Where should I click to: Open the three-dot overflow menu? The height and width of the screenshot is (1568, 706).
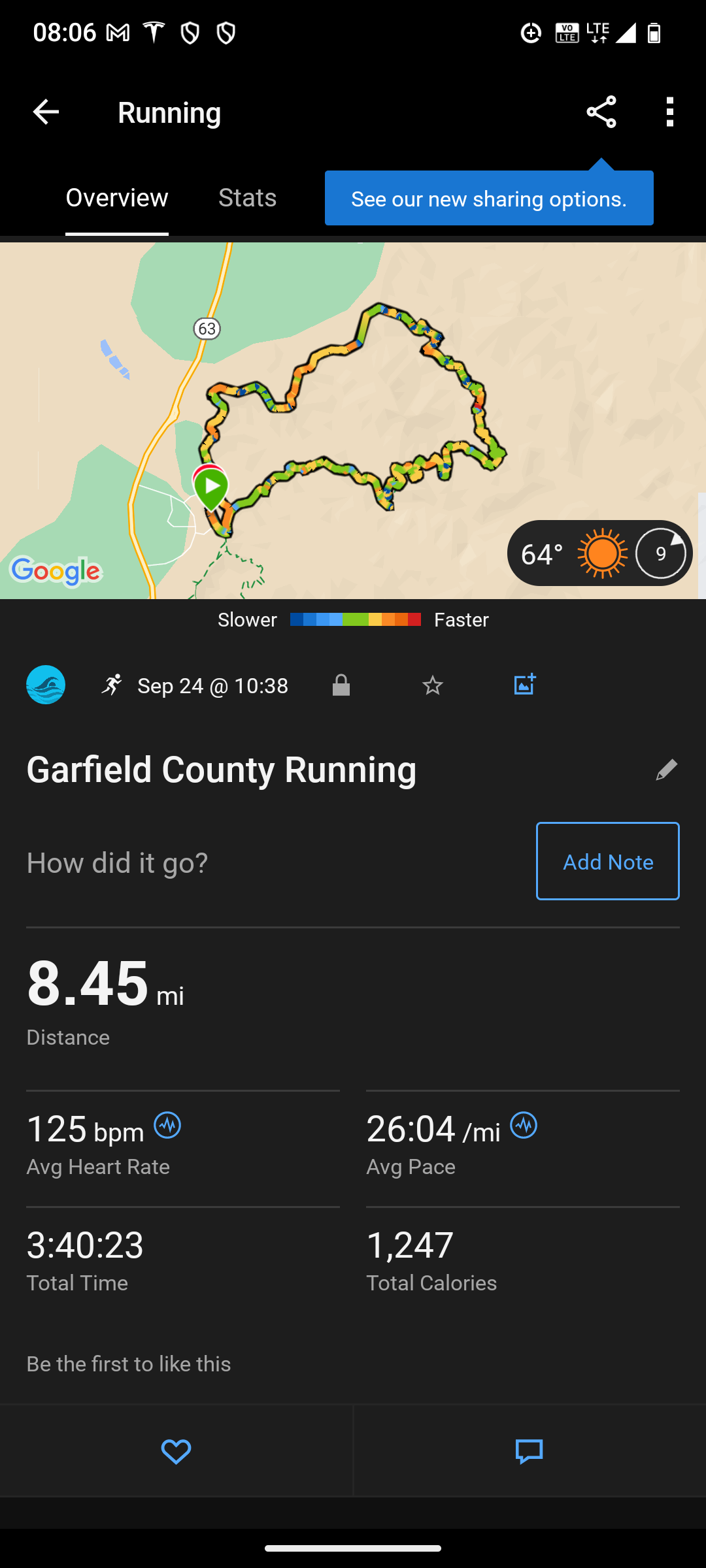669,112
